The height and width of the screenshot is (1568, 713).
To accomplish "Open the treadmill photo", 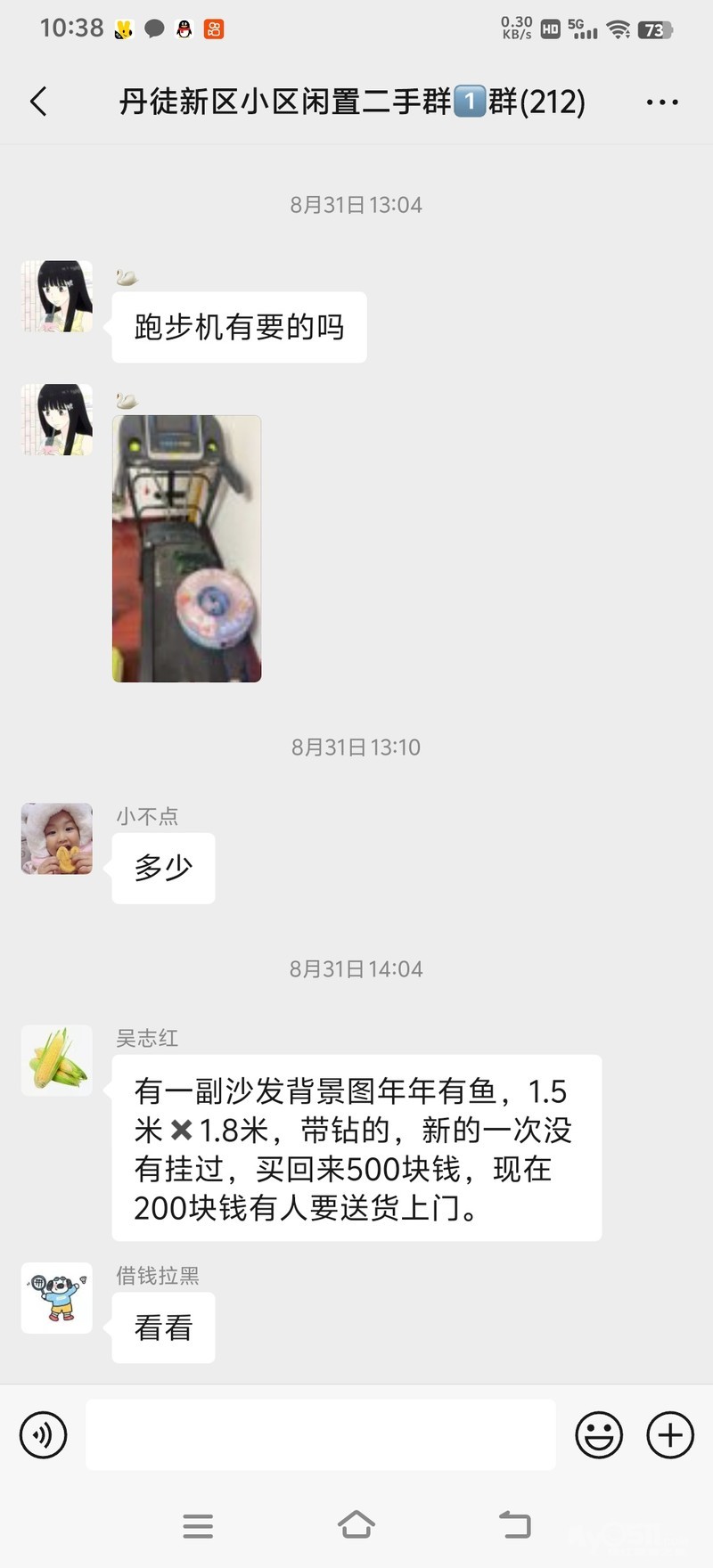I will click(186, 548).
